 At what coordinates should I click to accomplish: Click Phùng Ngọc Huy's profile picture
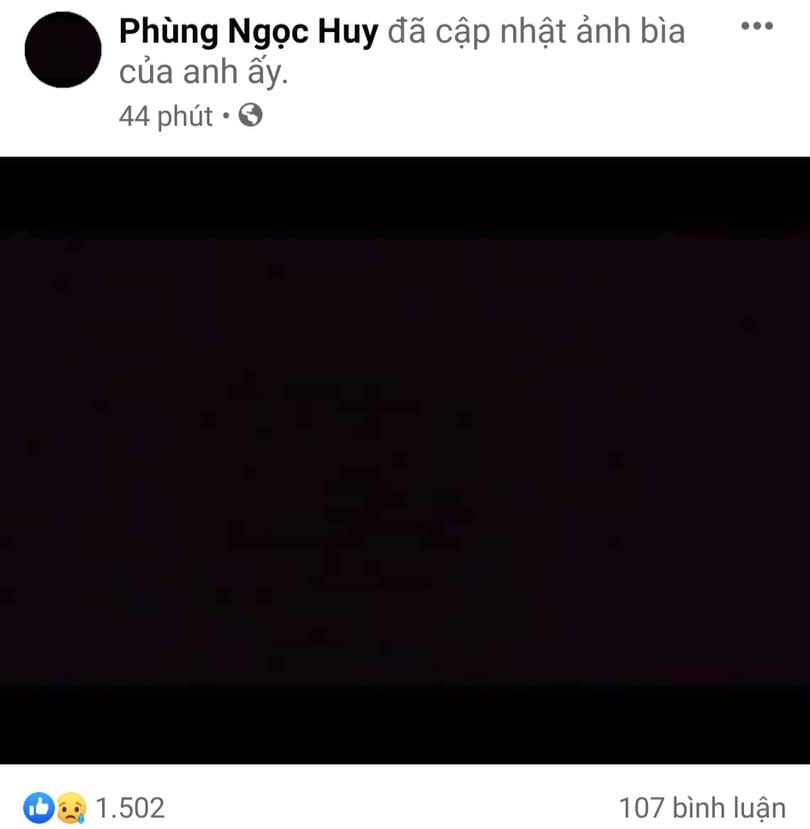62,47
